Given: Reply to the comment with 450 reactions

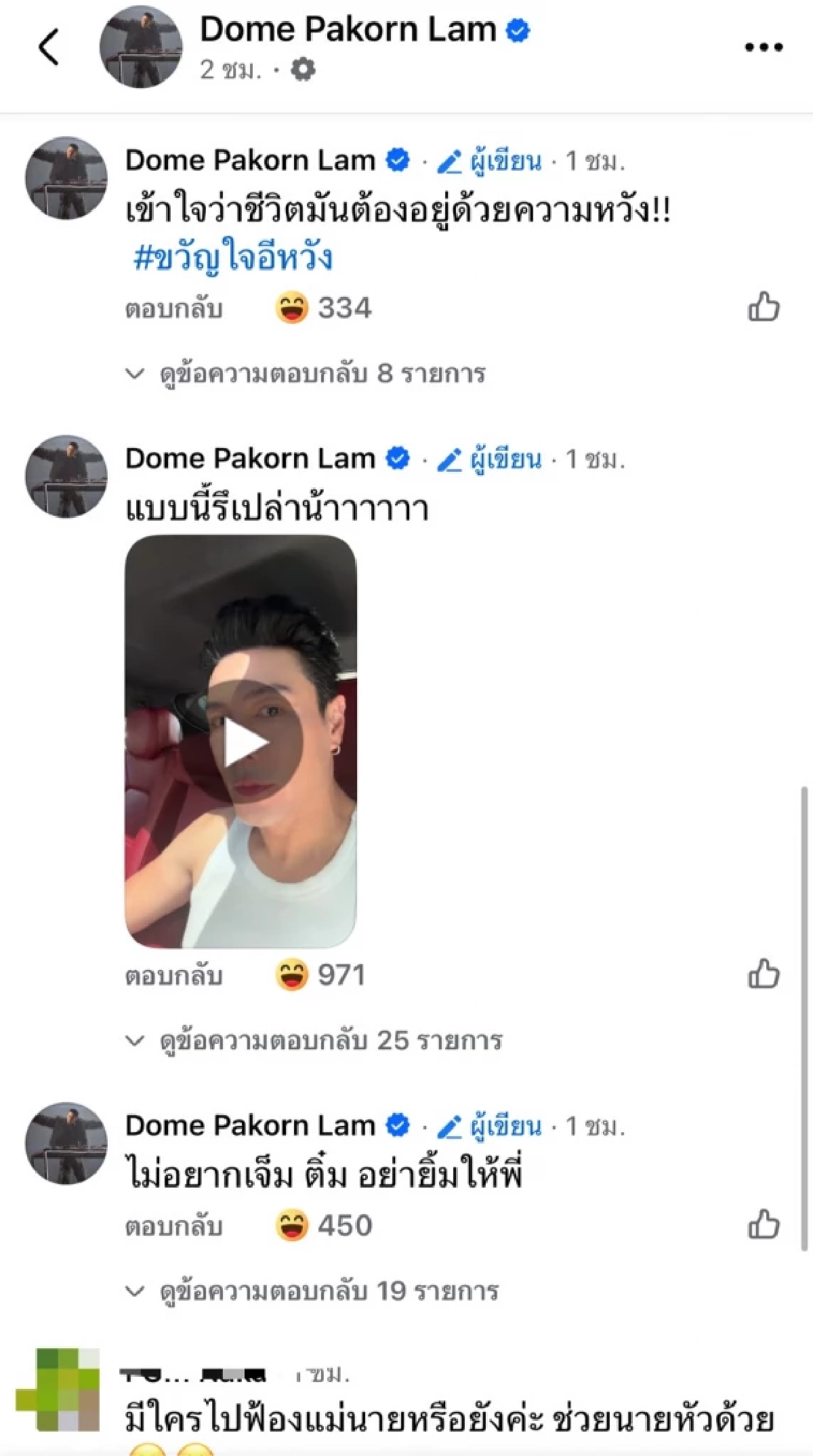Looking at the screenshot, I should 174,1226.
